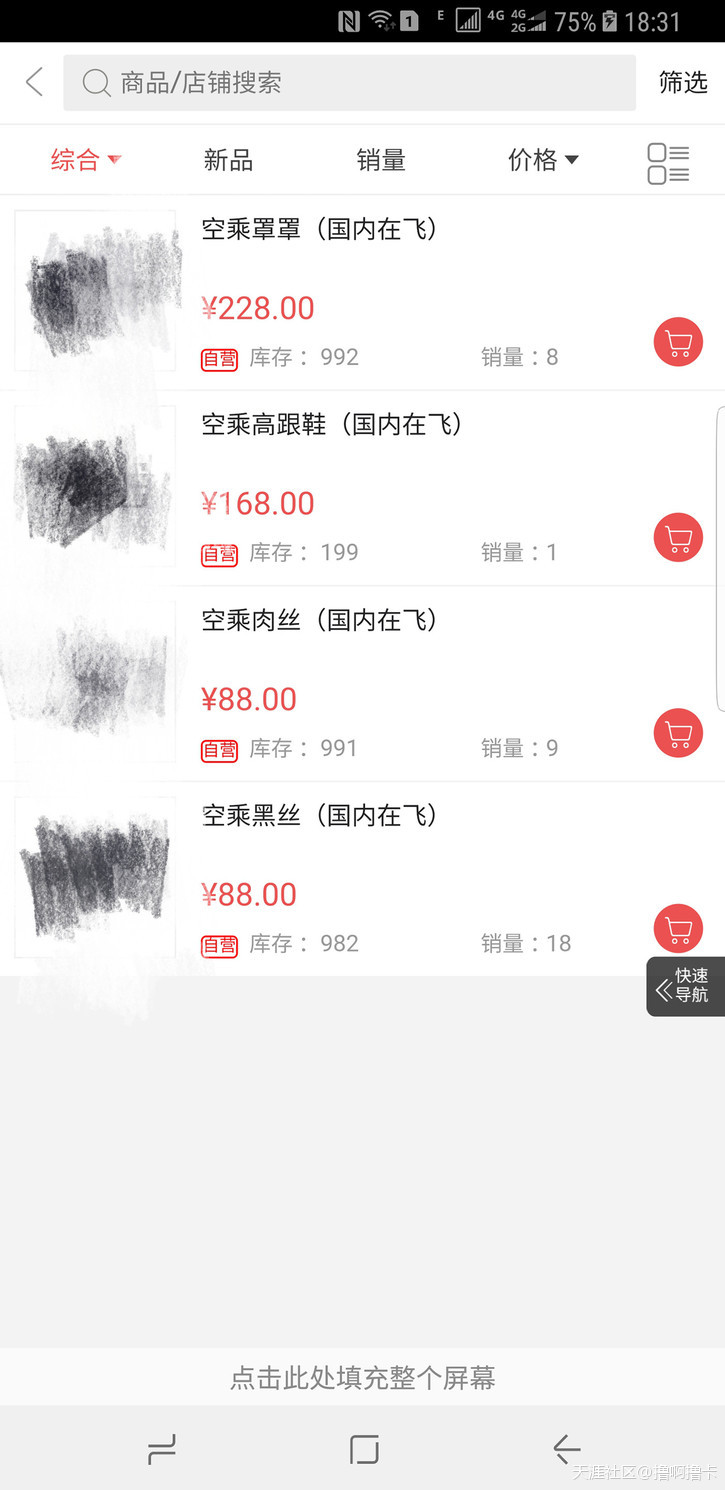Tap the cart icon beside 空乘肉丝
Viewport: 725px width, 1490px height.
click(x=678, y=732)
